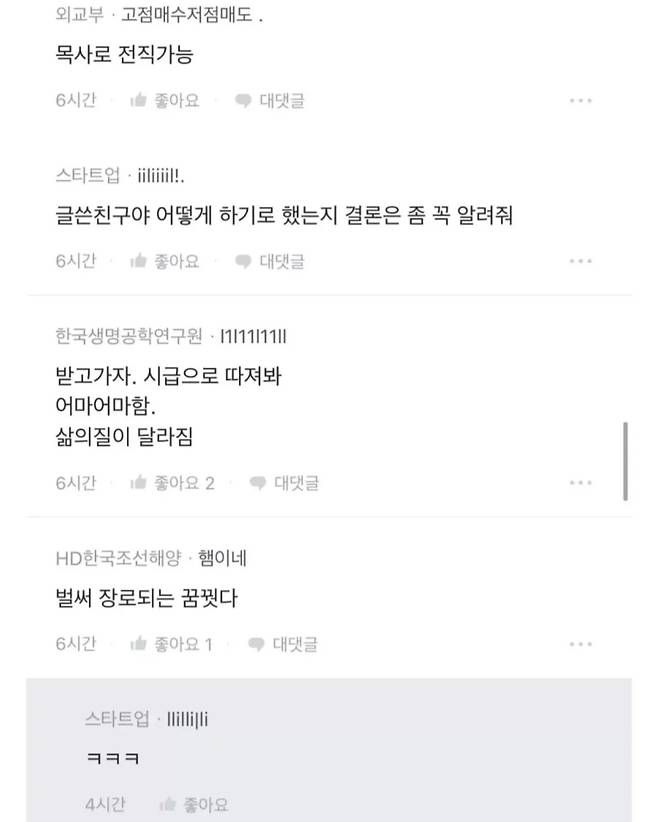The height and width of the screenshot is (822, 658).
Task: Open more options on 글쓴친구야 comment
Action: click(x=581, y=261)
